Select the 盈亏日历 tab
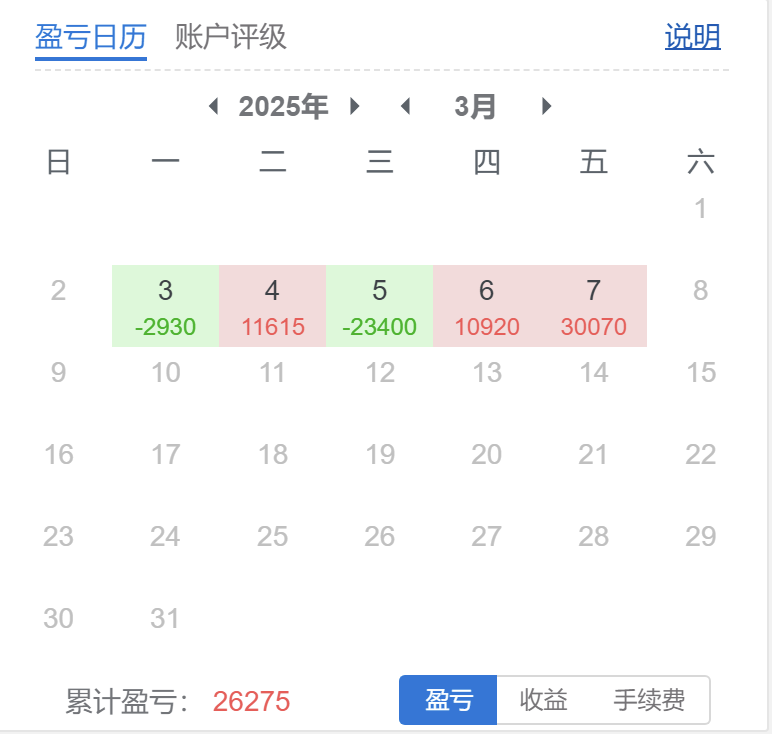This screenshot has width=772, height=734. (91, 37)
